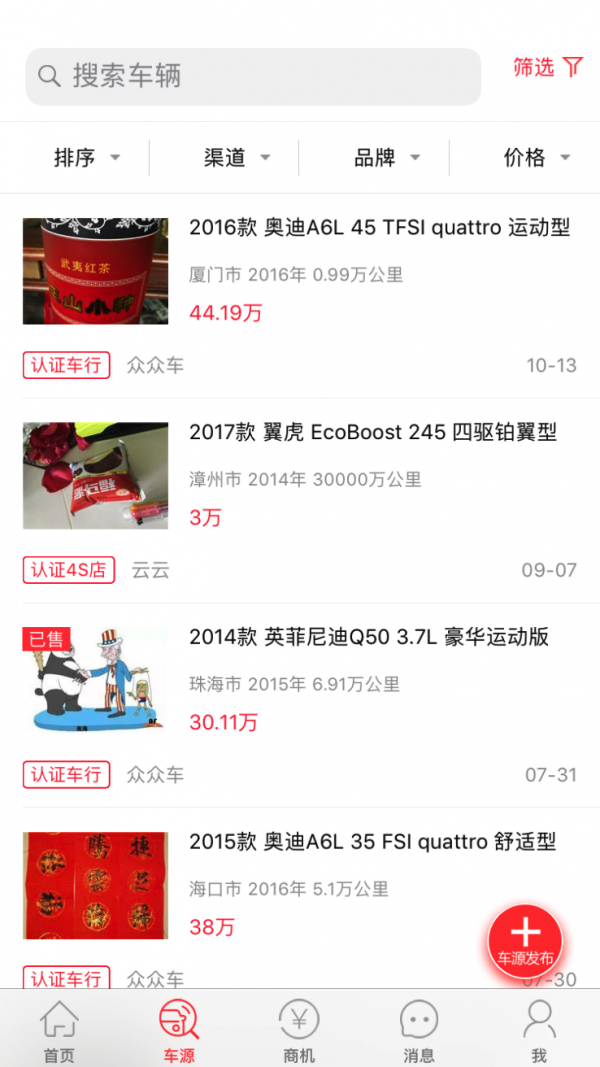Expand the 渠道 channel dropdown
This screenshot has width=600, height=1067.
click(236, 158)
